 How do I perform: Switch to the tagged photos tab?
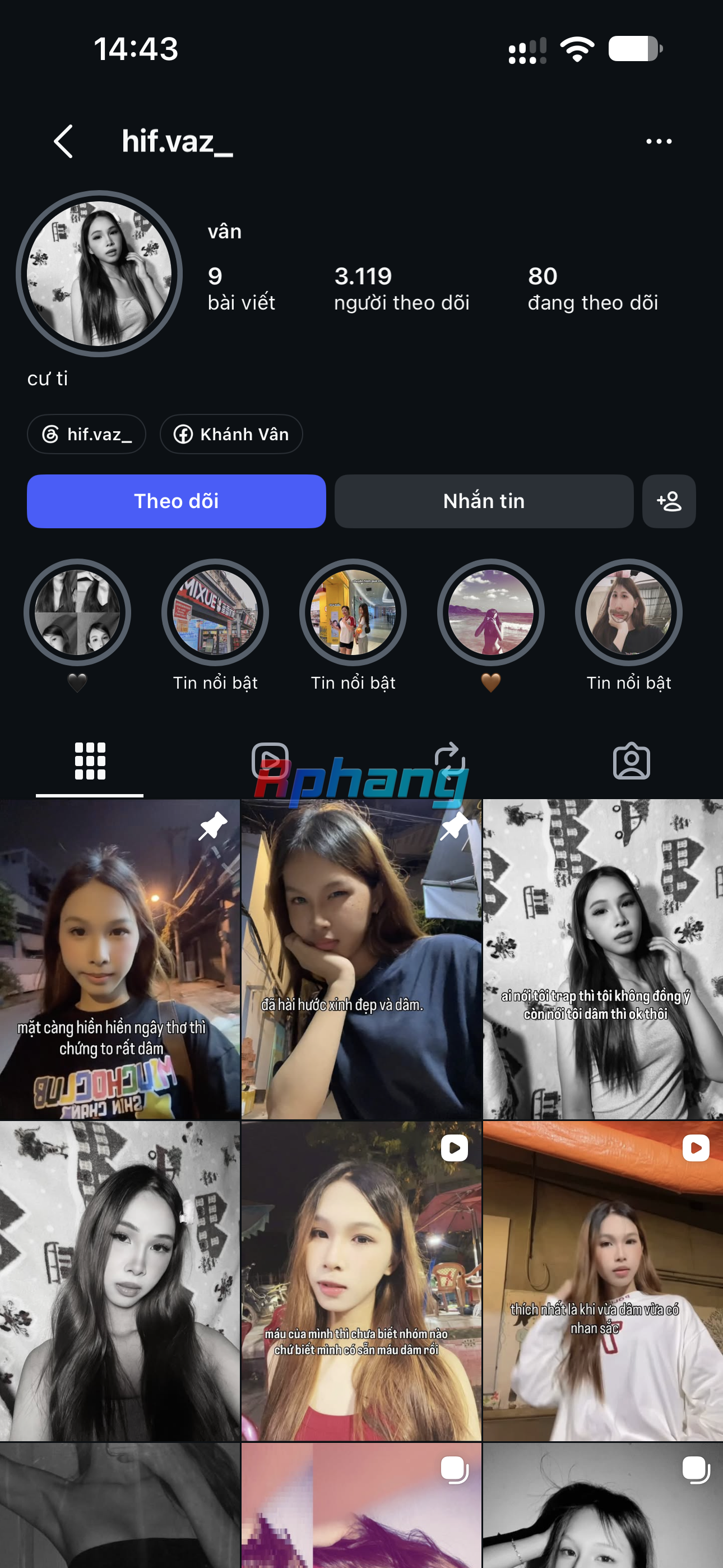point(632,761)
